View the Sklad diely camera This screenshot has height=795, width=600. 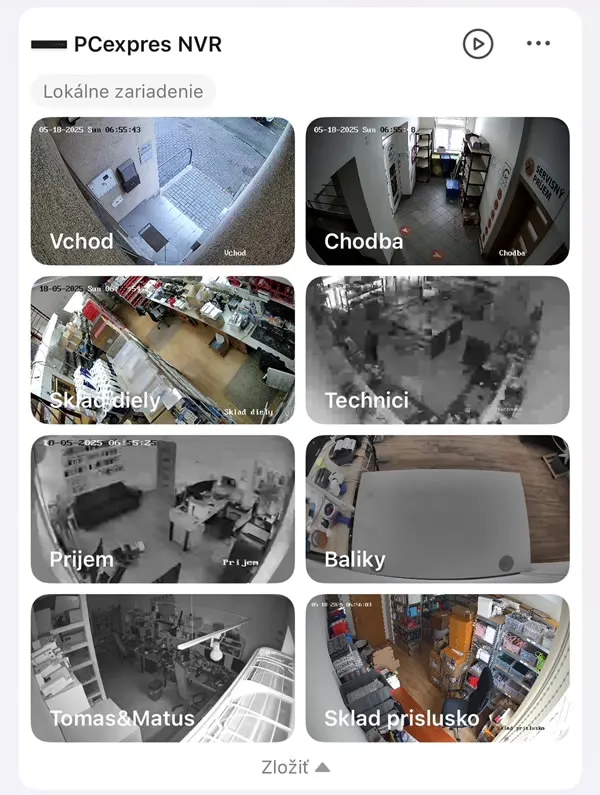click(163, 350)
